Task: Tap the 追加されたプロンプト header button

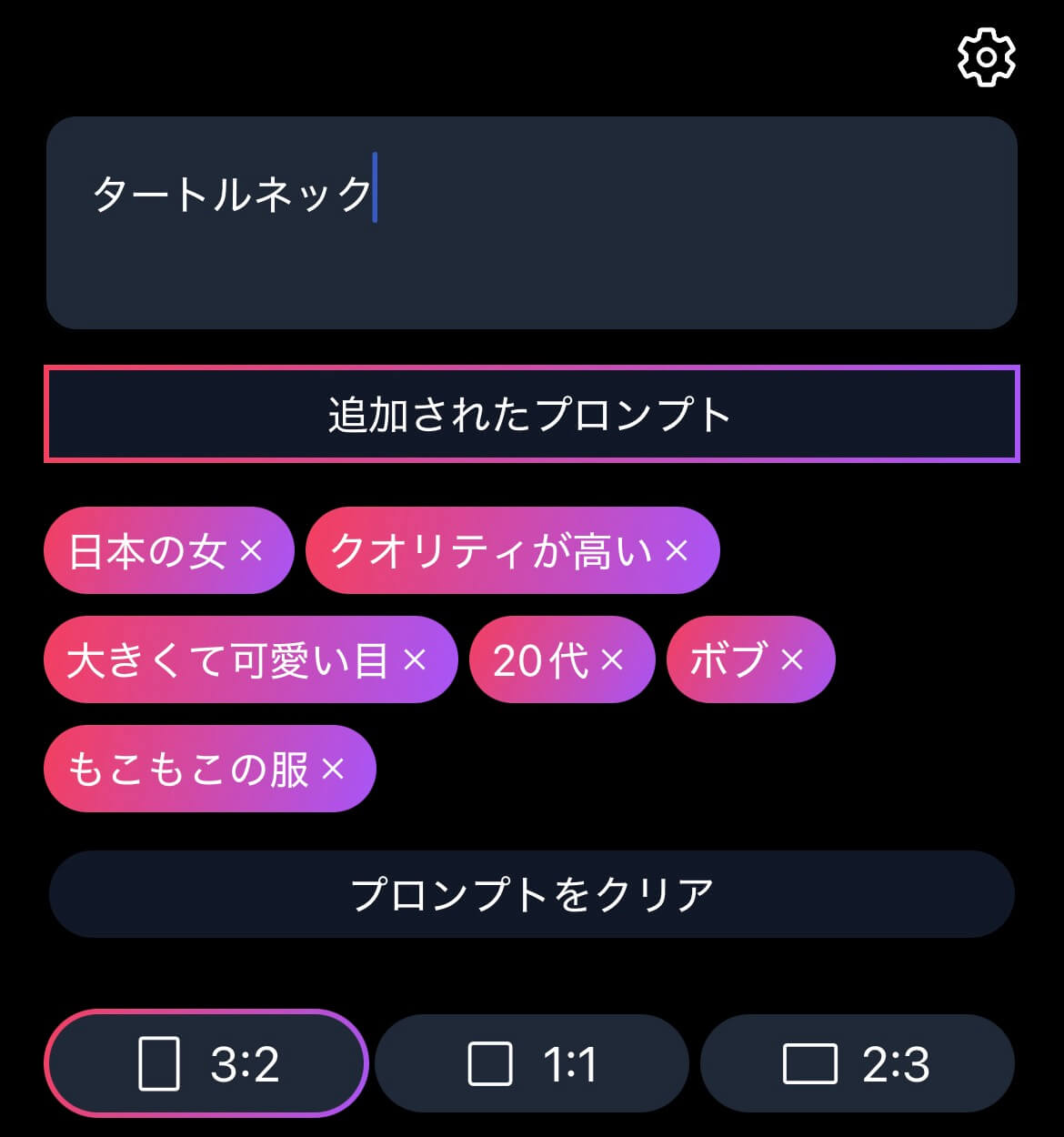Action: (x=532, y=414)
